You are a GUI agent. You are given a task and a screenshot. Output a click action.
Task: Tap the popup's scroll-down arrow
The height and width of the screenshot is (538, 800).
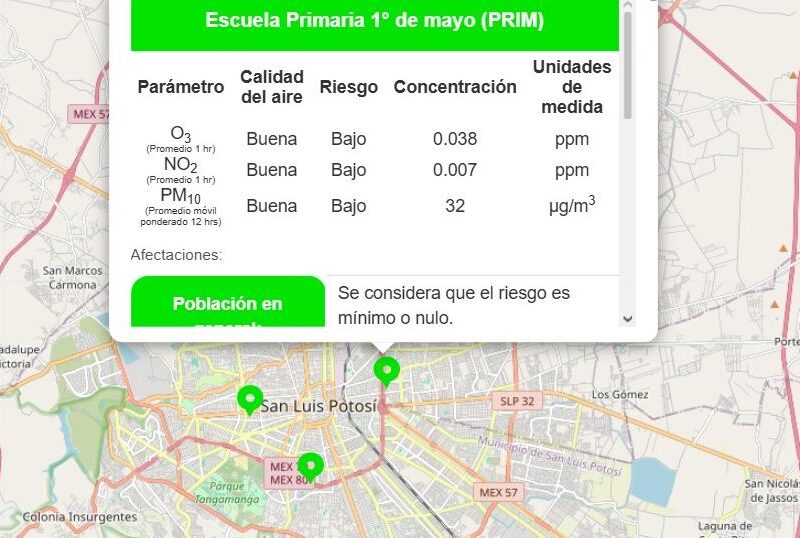click(628, 319)
